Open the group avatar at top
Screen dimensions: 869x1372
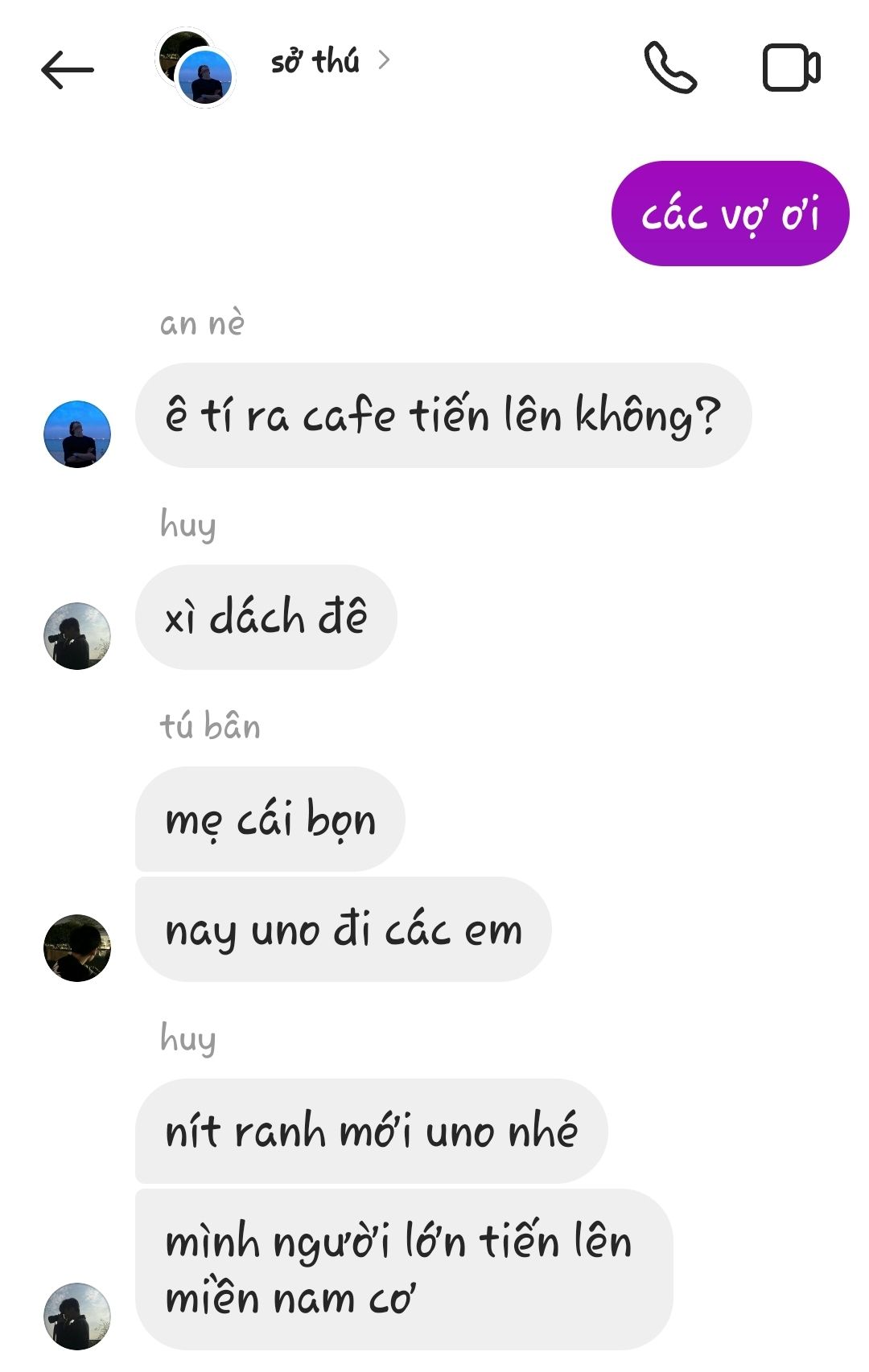[196, 68]
